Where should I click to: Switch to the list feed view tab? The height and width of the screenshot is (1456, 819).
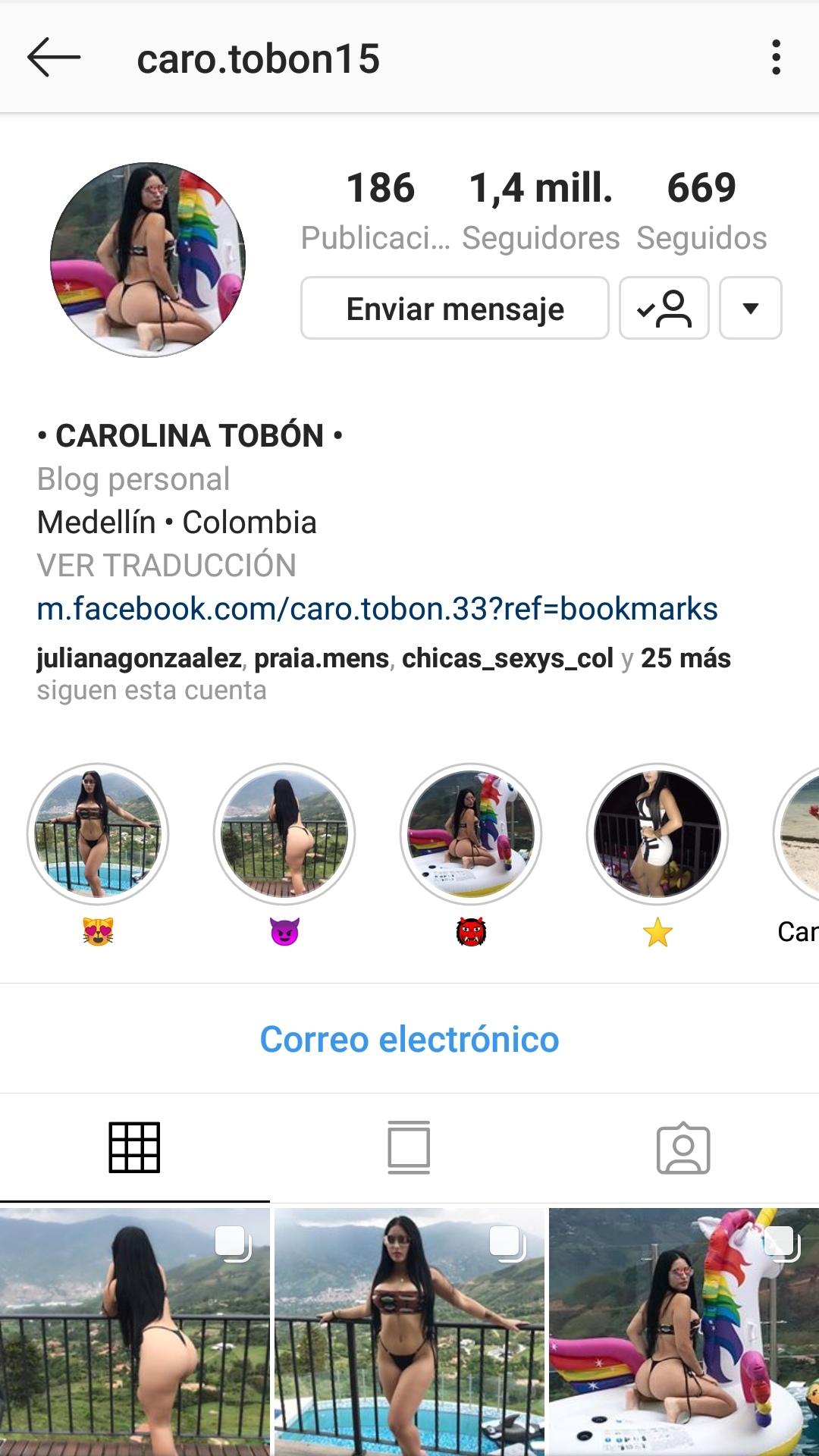point(409,1147)
